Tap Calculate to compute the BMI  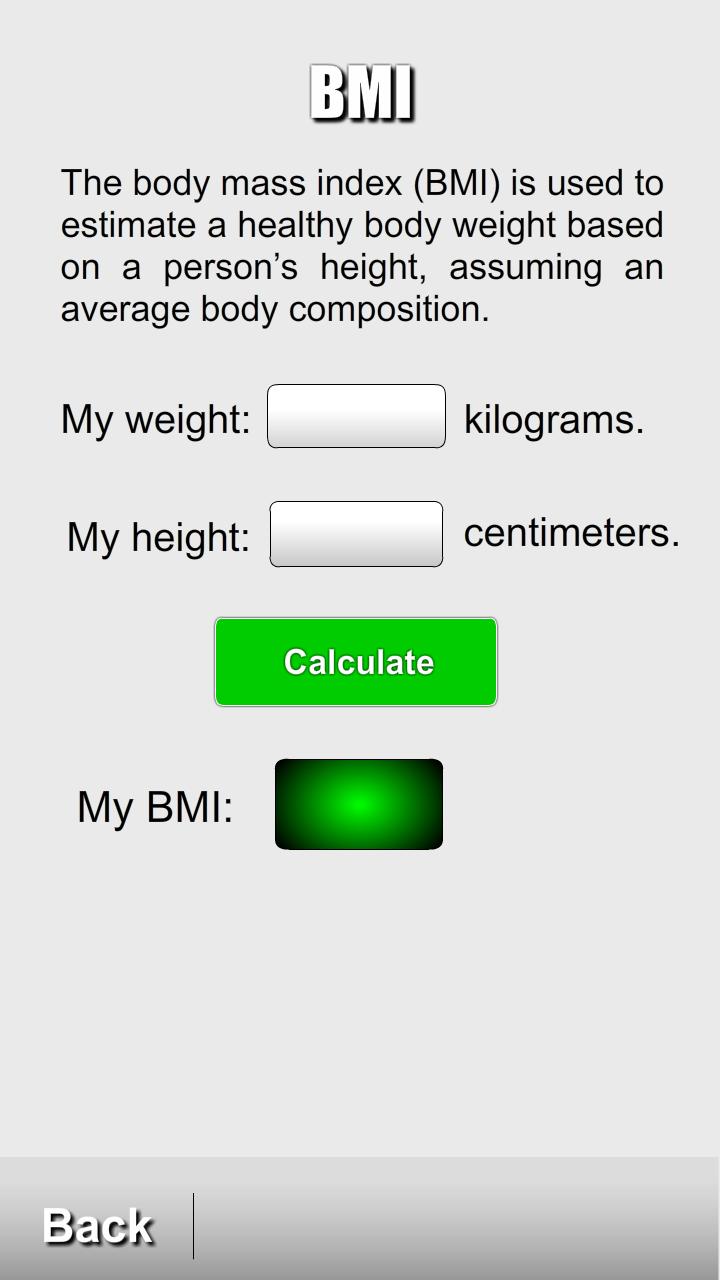coord(356,661)
